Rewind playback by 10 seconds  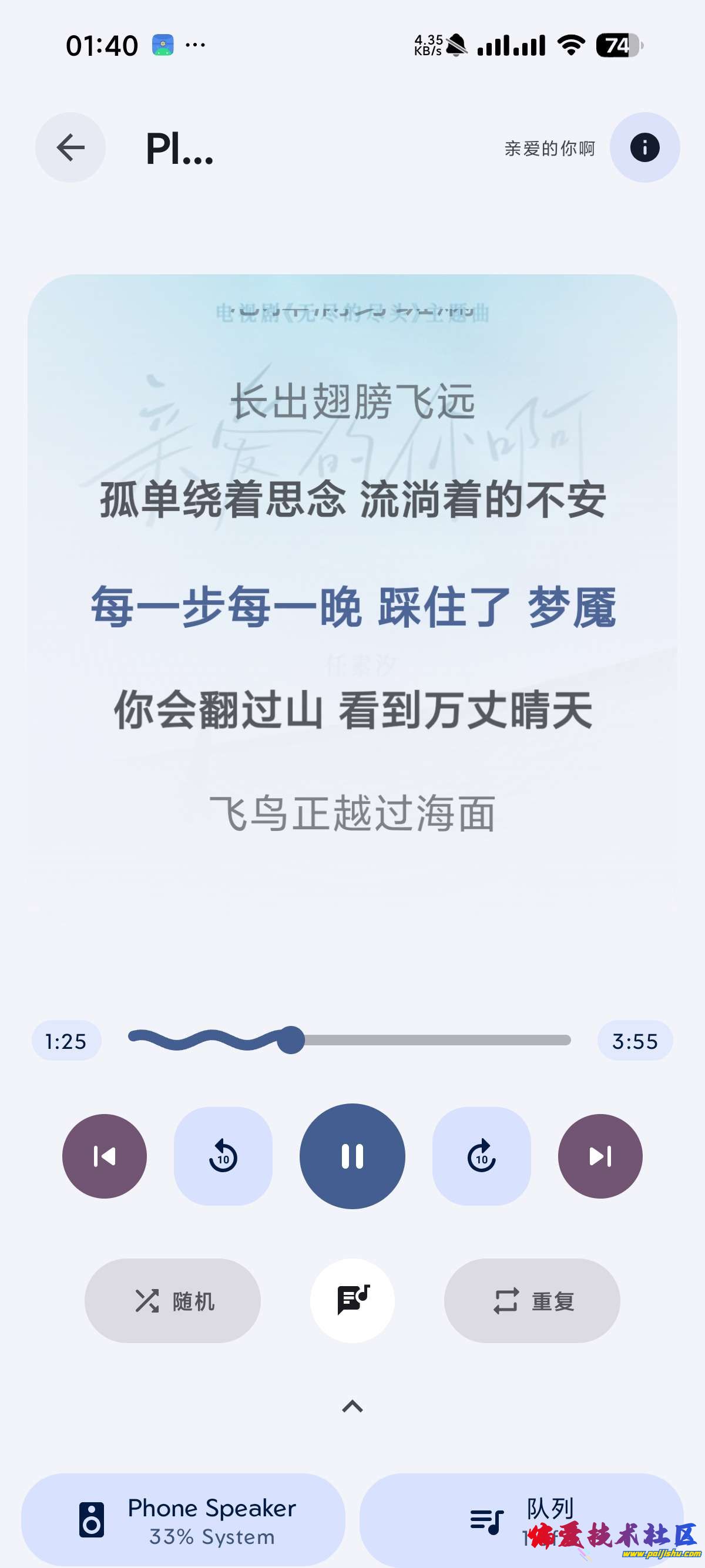click(x=223, y=1156)
